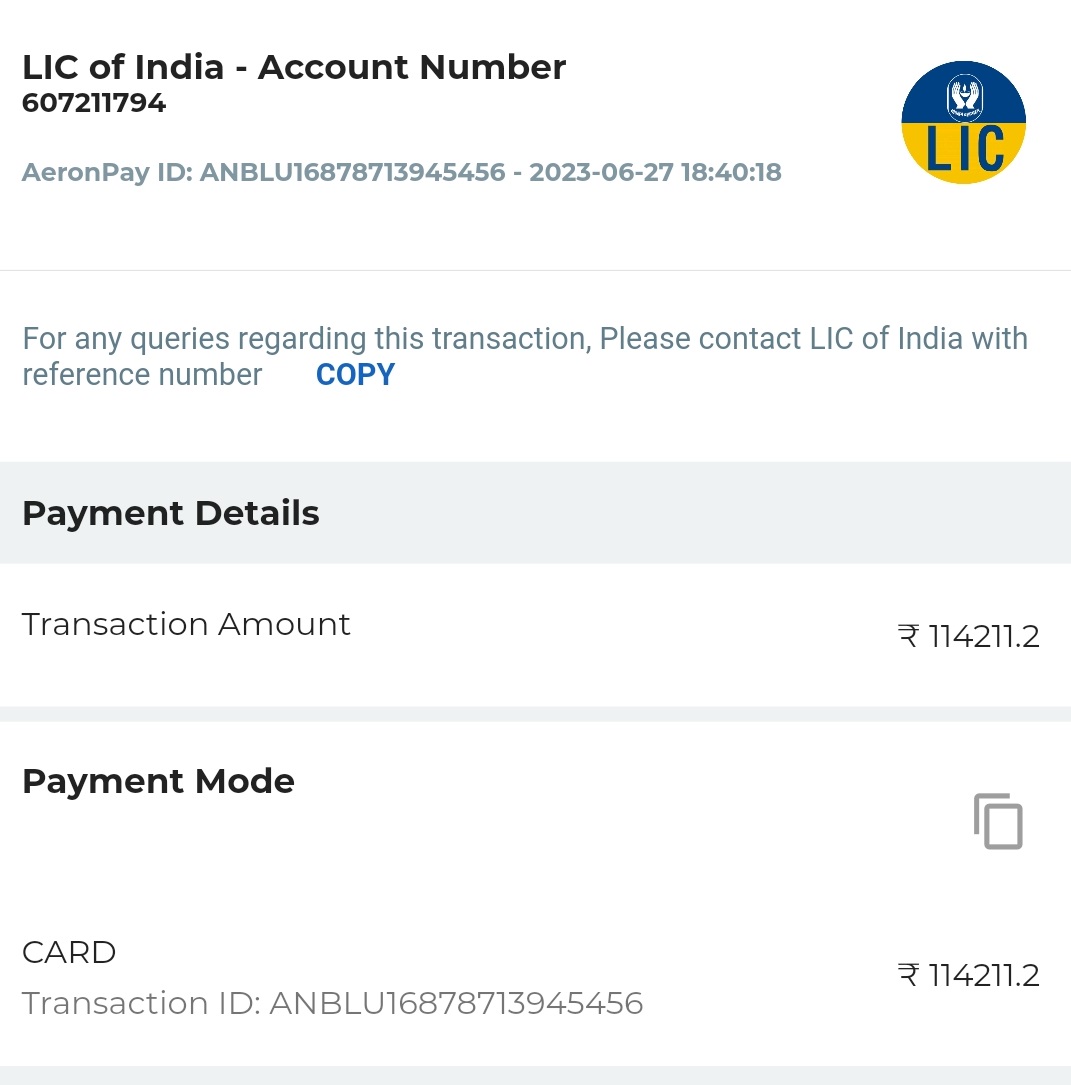This screenshot has height=1085, width=1071.
Task: Copy transaction ID using the copy icon
Action: [x=998, y=821]
